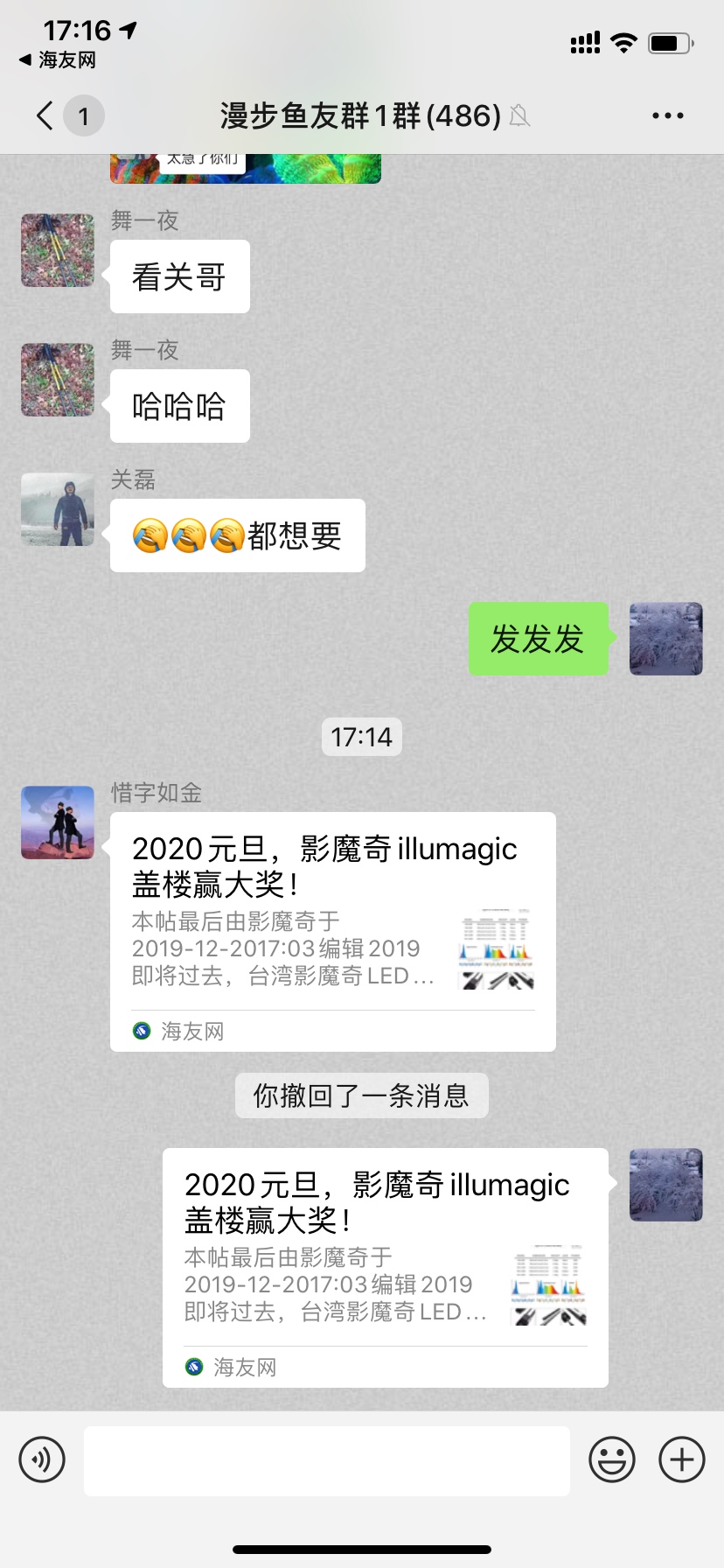The width and height of the screenshot is (724, 1568).
Task: Open the link card shared by 惜字如金
Action: 332,931
